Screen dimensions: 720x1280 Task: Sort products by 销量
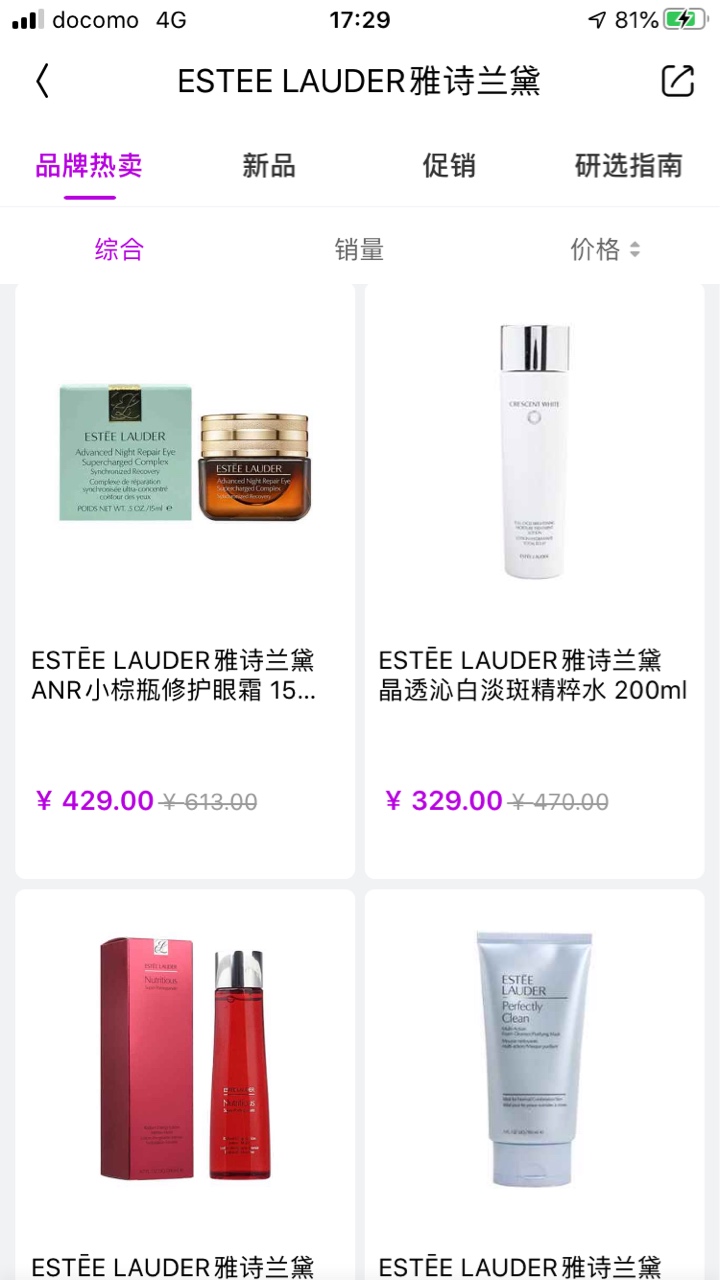[x=359, y=250]
